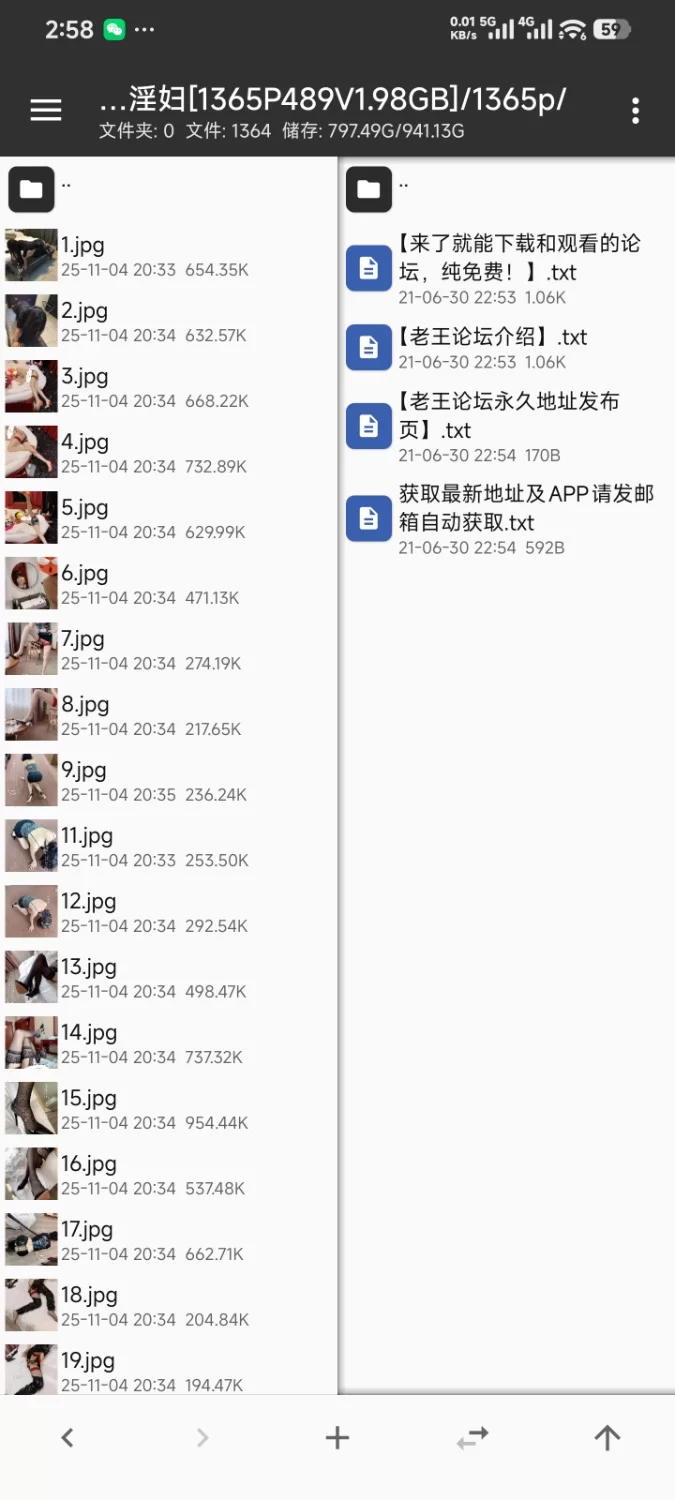Viewport: 675px width, 1500px height.
Task: Tap the folder path title in header
Action: pos(333,100)
